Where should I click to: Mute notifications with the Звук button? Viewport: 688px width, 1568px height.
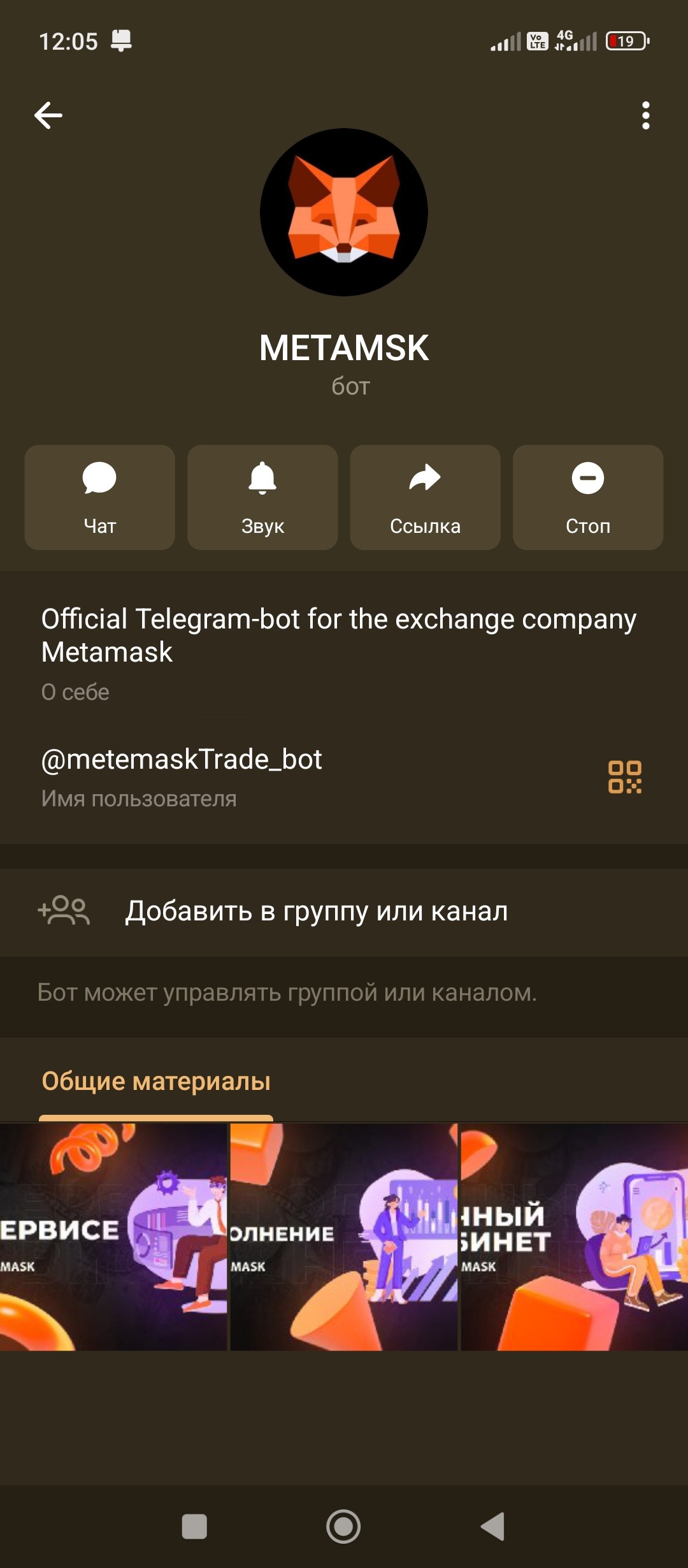[x=262, y=497]
